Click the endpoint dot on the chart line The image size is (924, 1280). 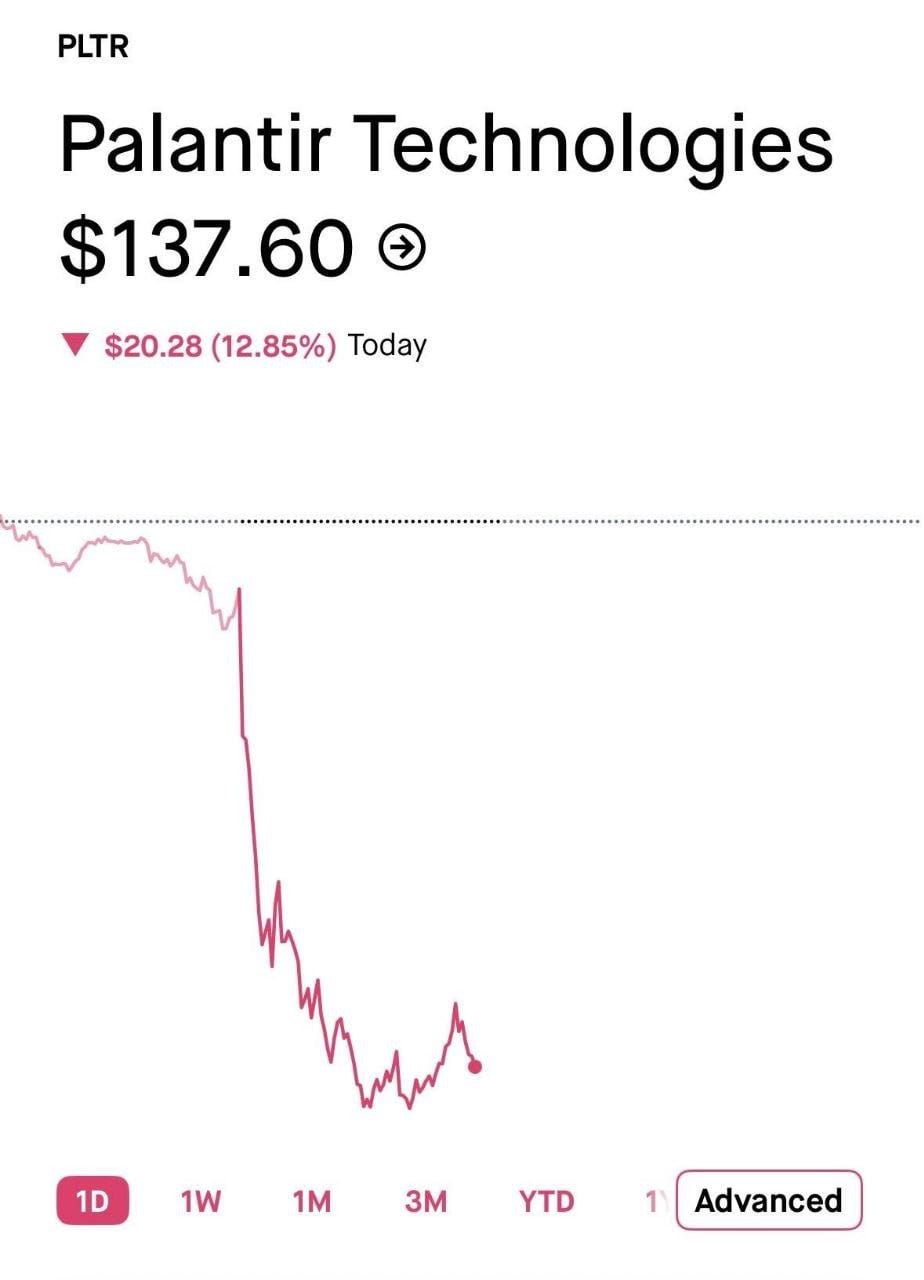tap(474, 1068)
